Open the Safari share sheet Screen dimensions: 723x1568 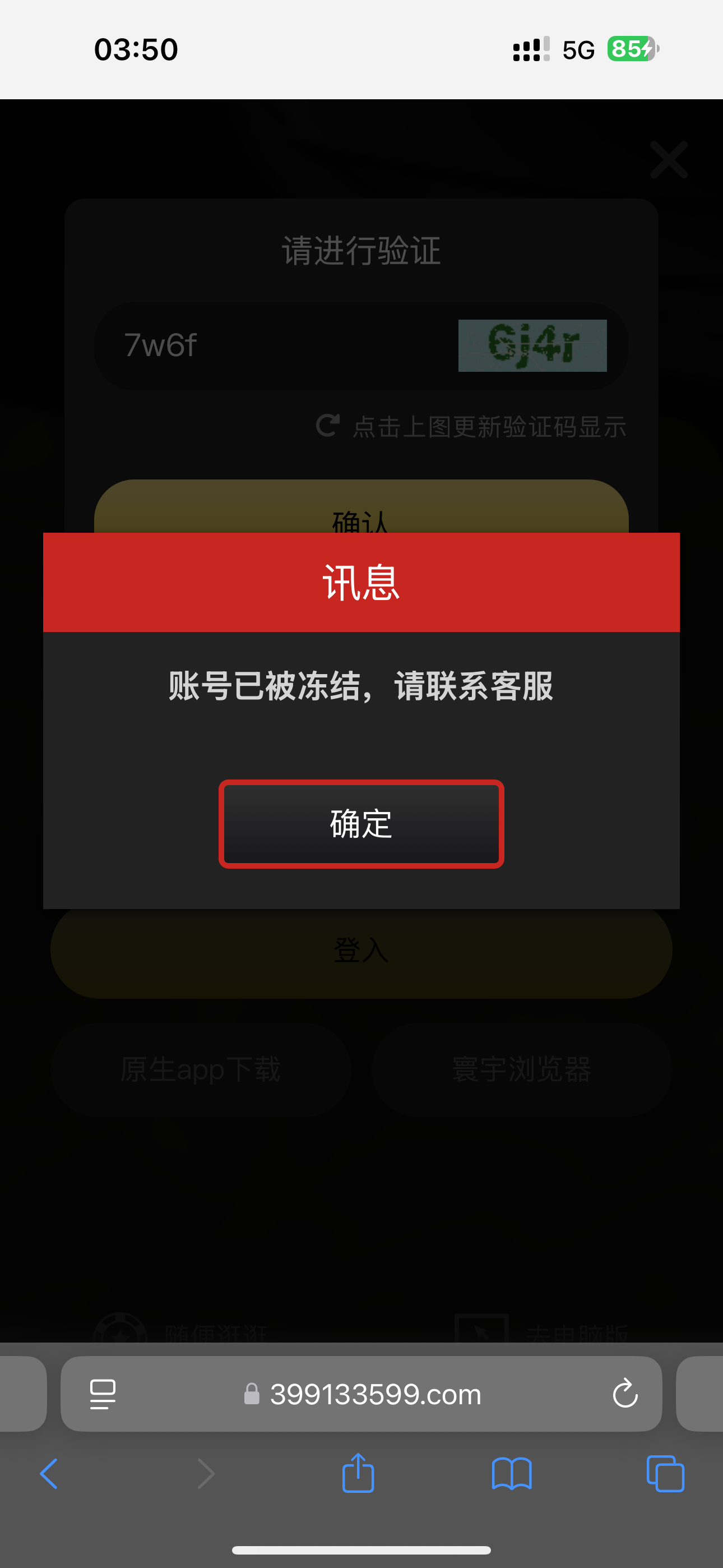(358, 1473)
